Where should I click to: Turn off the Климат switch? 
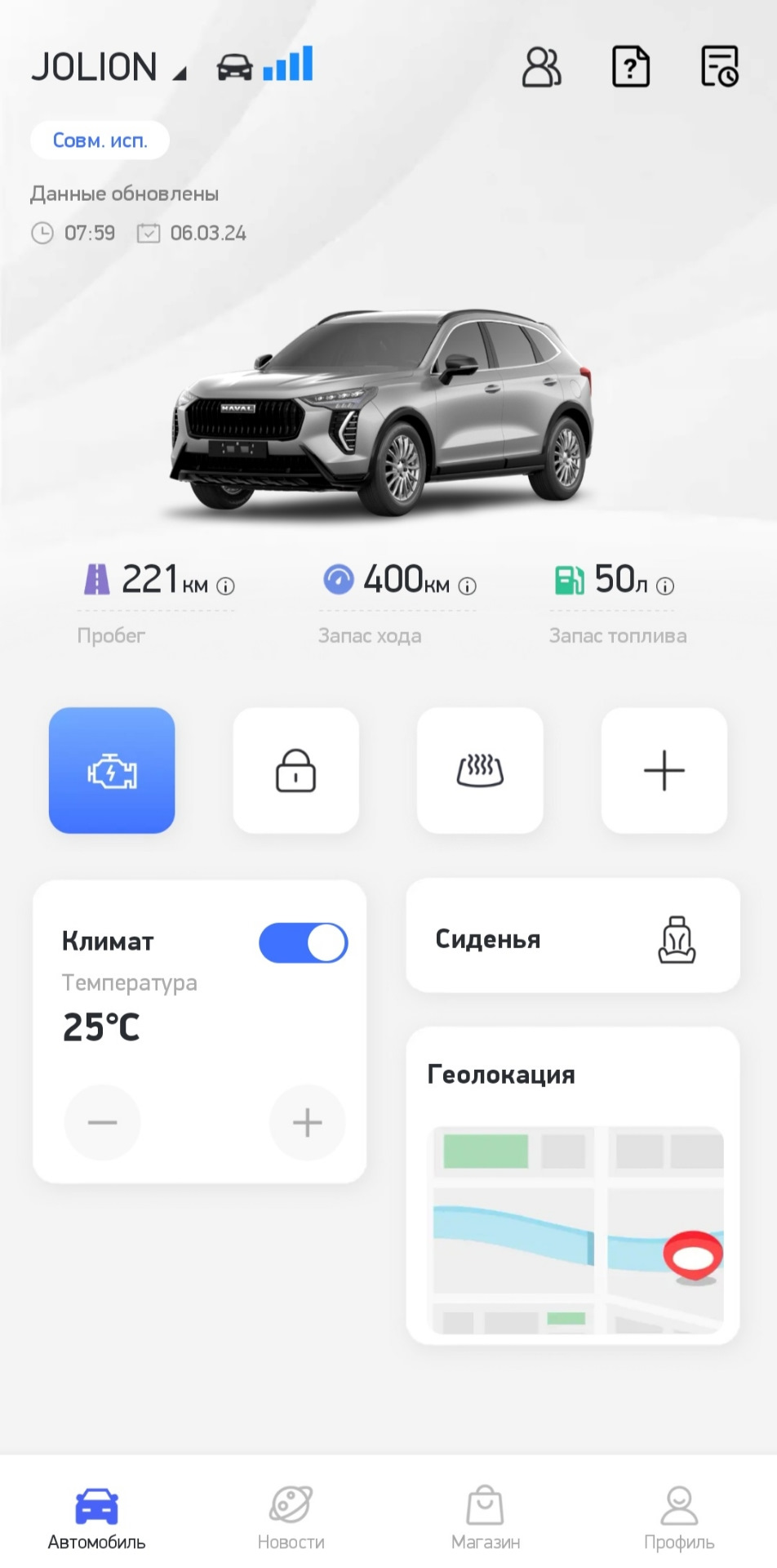click(304, 943)
